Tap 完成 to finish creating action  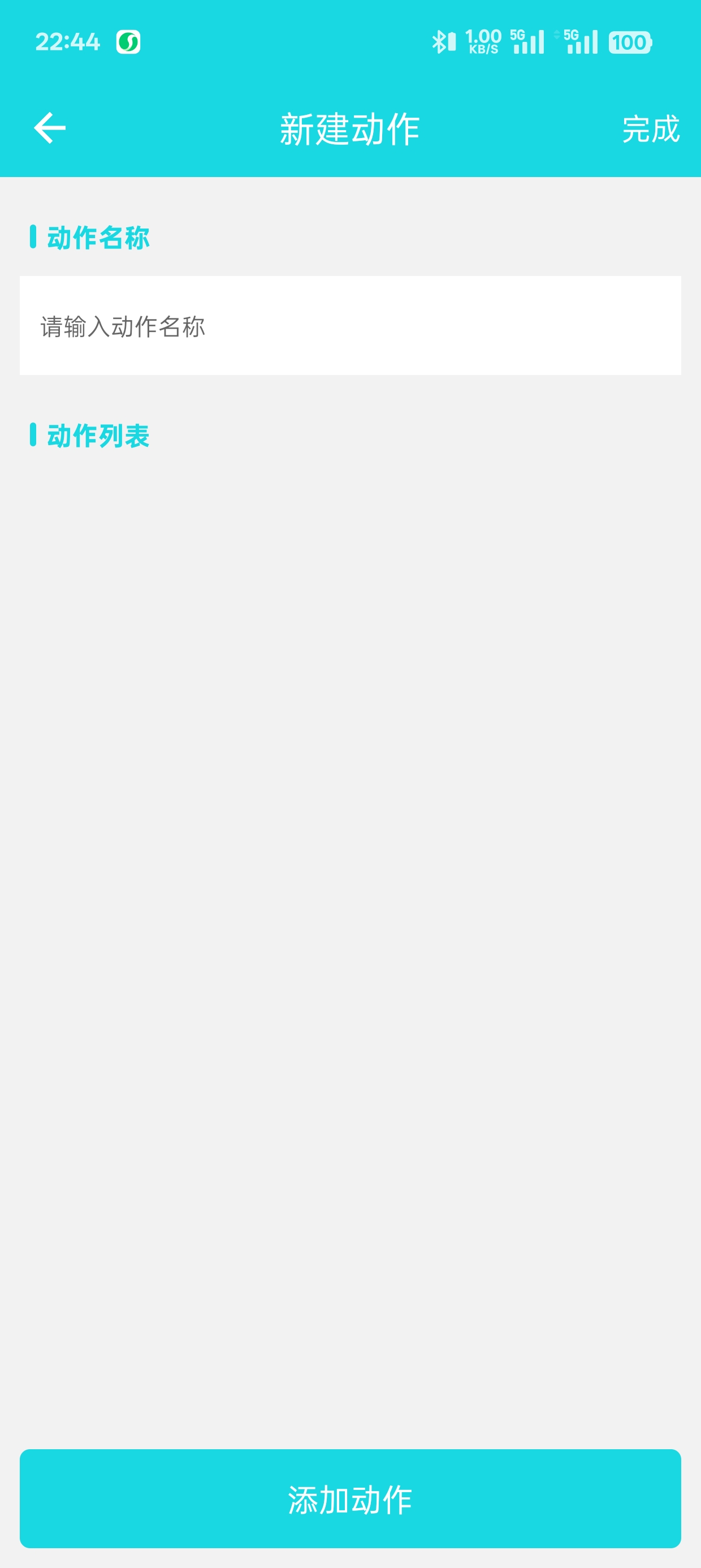click(x=650, y=129)
